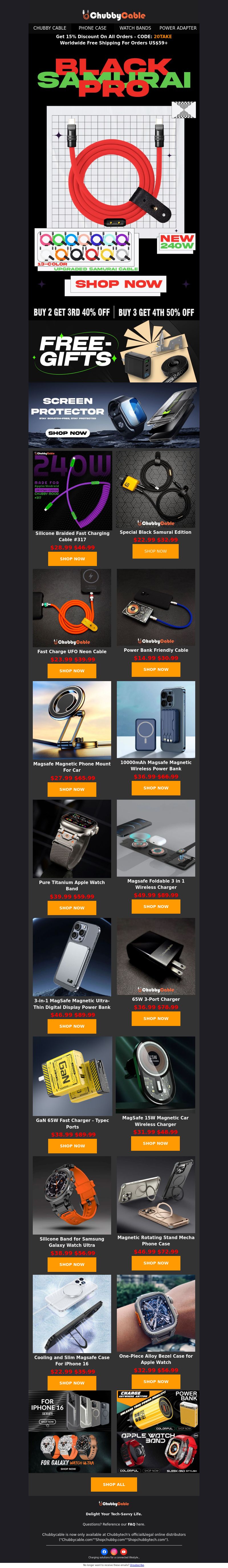Viewport: 228px width, 1568px height.
Task: Tap the Shop All button
Action: click(114, 1484)
